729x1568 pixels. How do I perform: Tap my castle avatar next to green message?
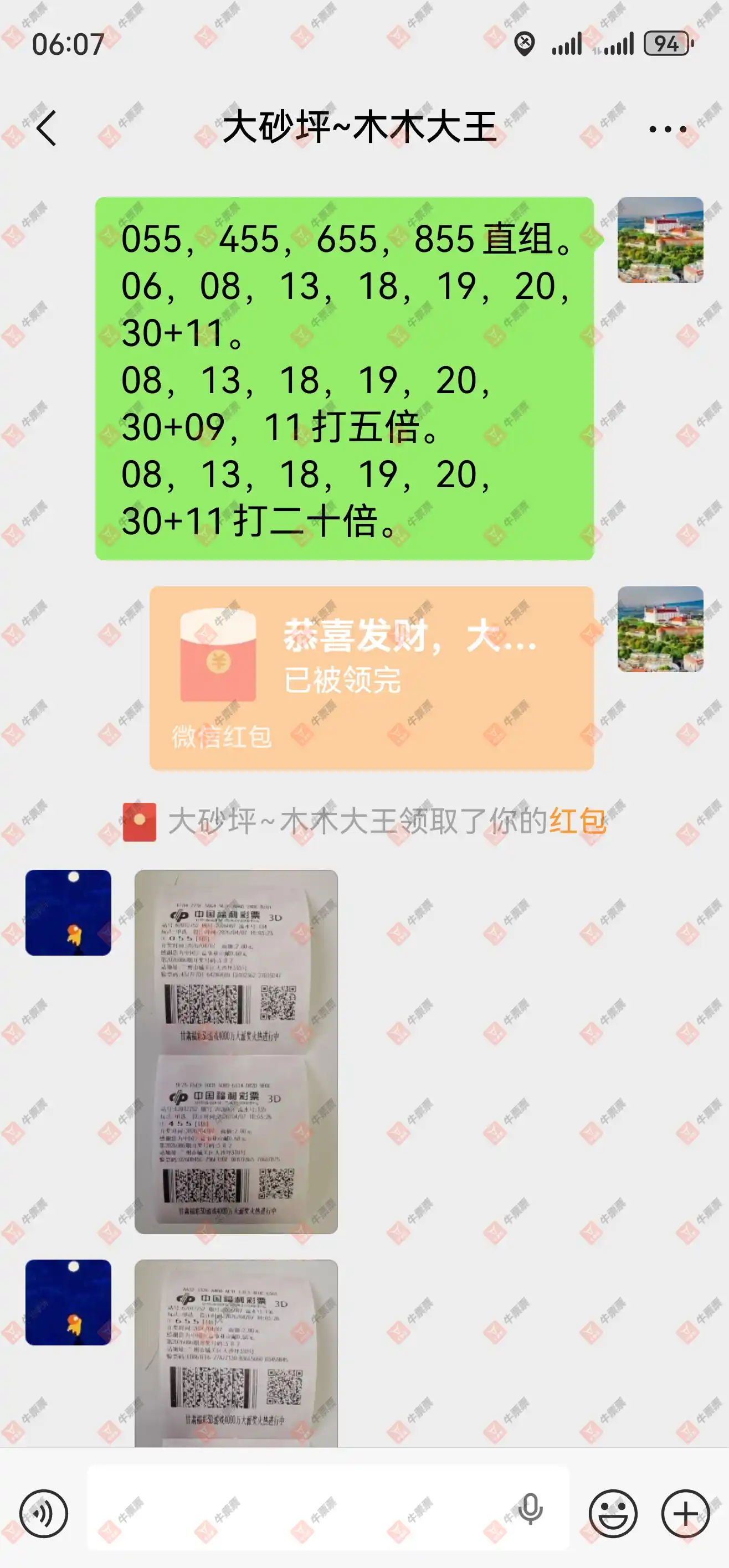(x=660, y=240)
